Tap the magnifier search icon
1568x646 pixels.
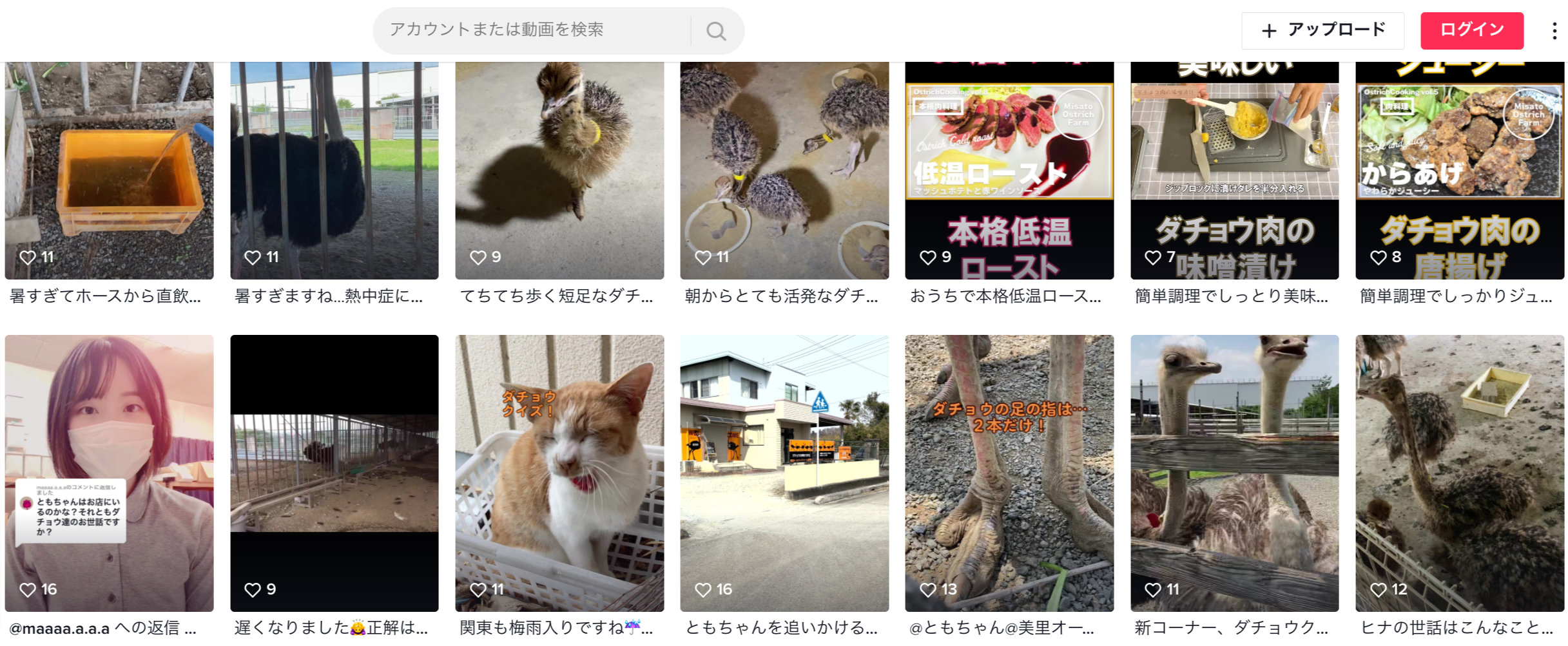715,31
